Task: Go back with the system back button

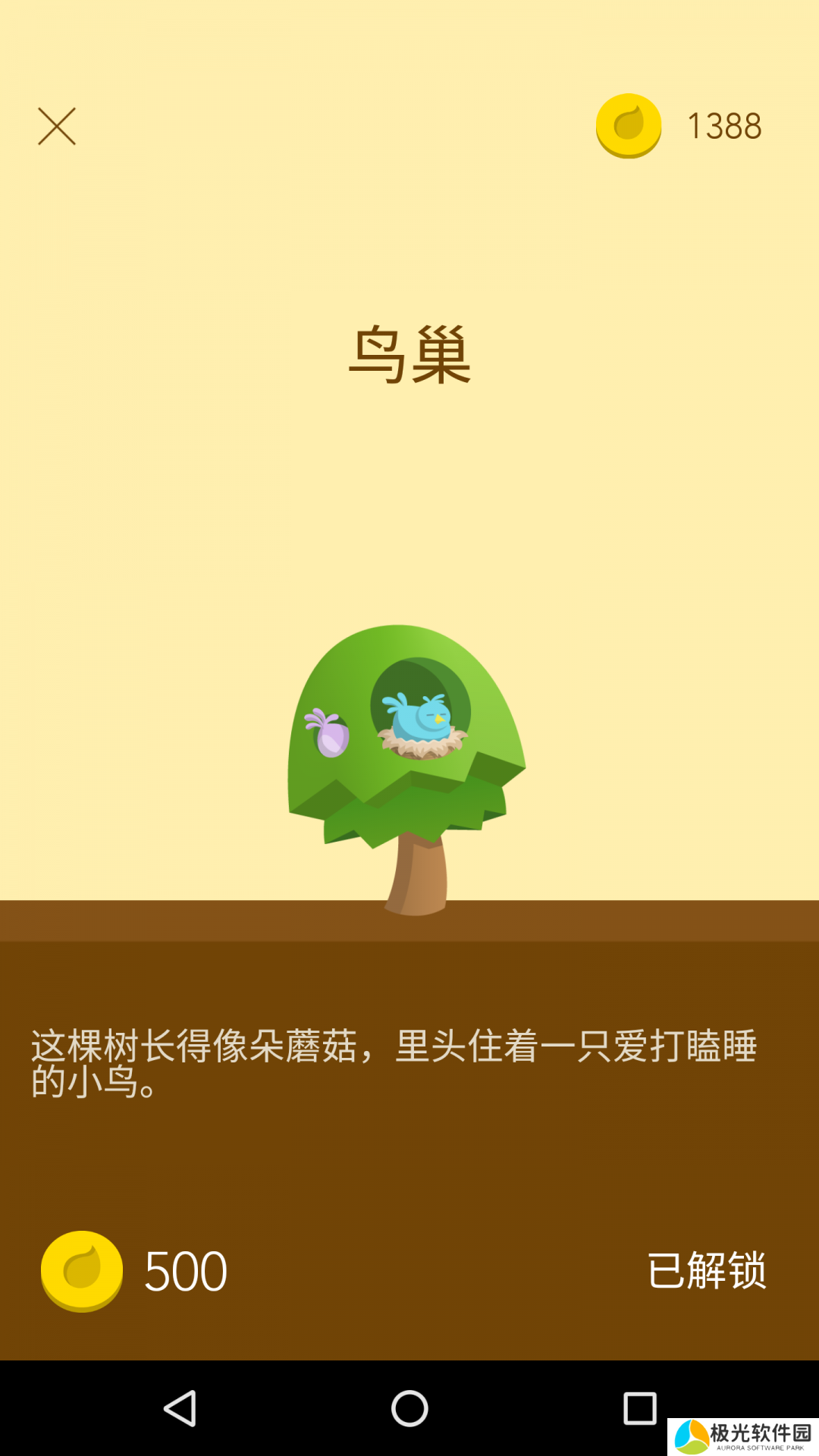Action: click(x=180, y=1408)
